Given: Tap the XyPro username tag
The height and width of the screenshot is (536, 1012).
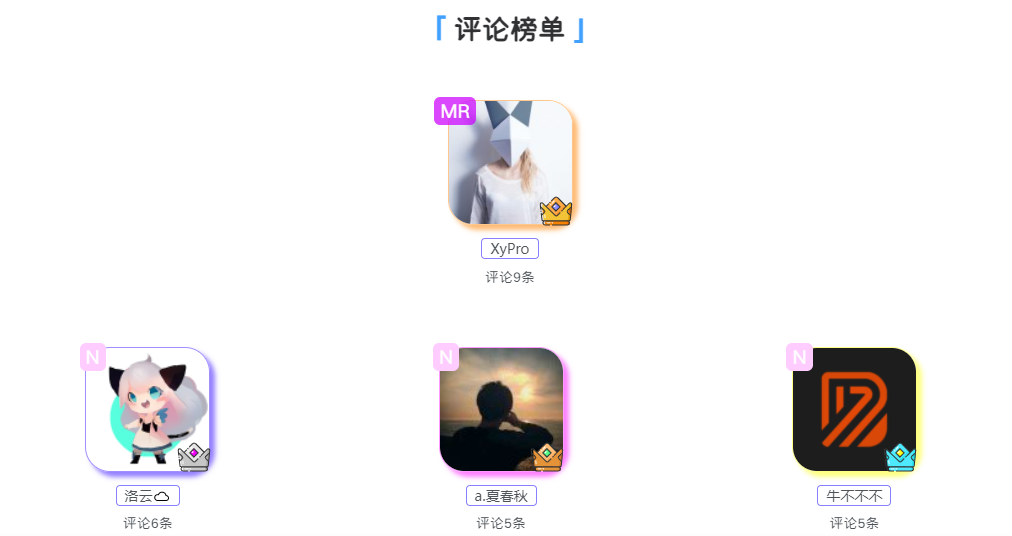Looking at the screenshot, I should pos(510,249).
